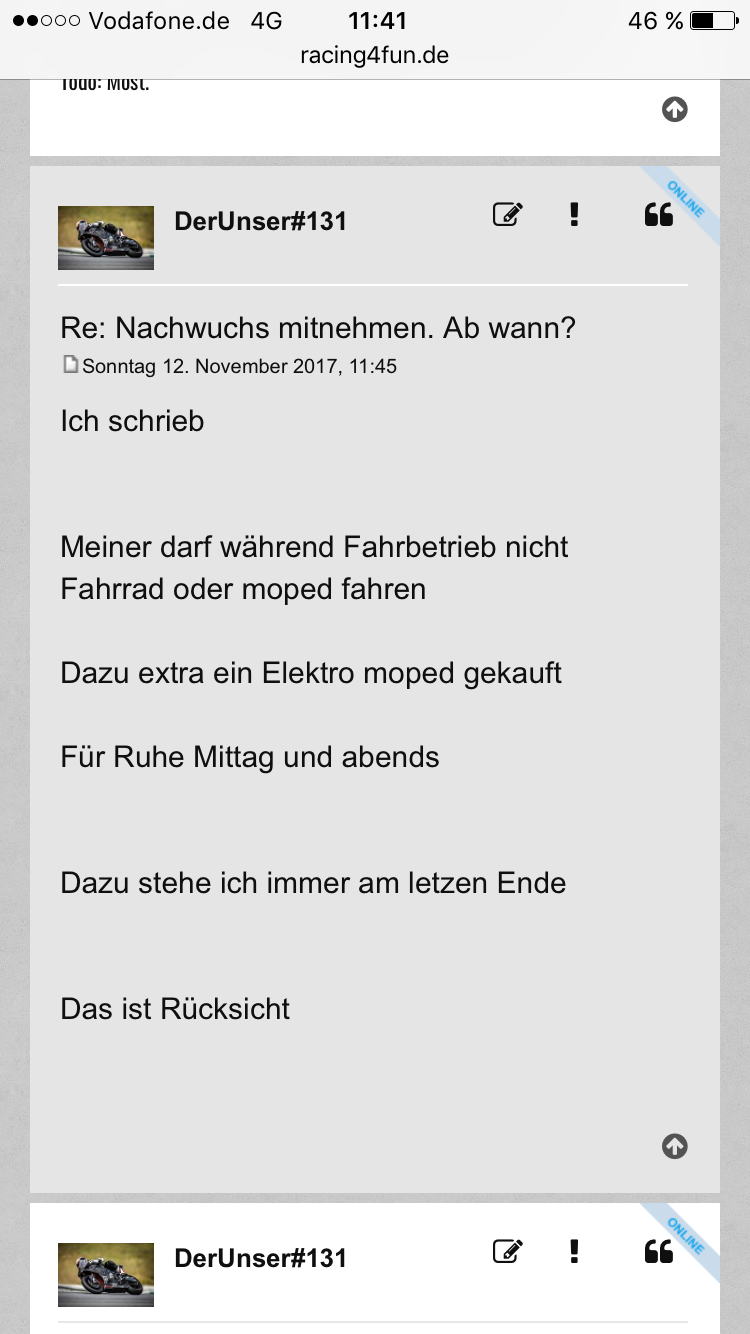Open DerUnser#131's profile from "Ich schrieb" post

coord(260,221)
